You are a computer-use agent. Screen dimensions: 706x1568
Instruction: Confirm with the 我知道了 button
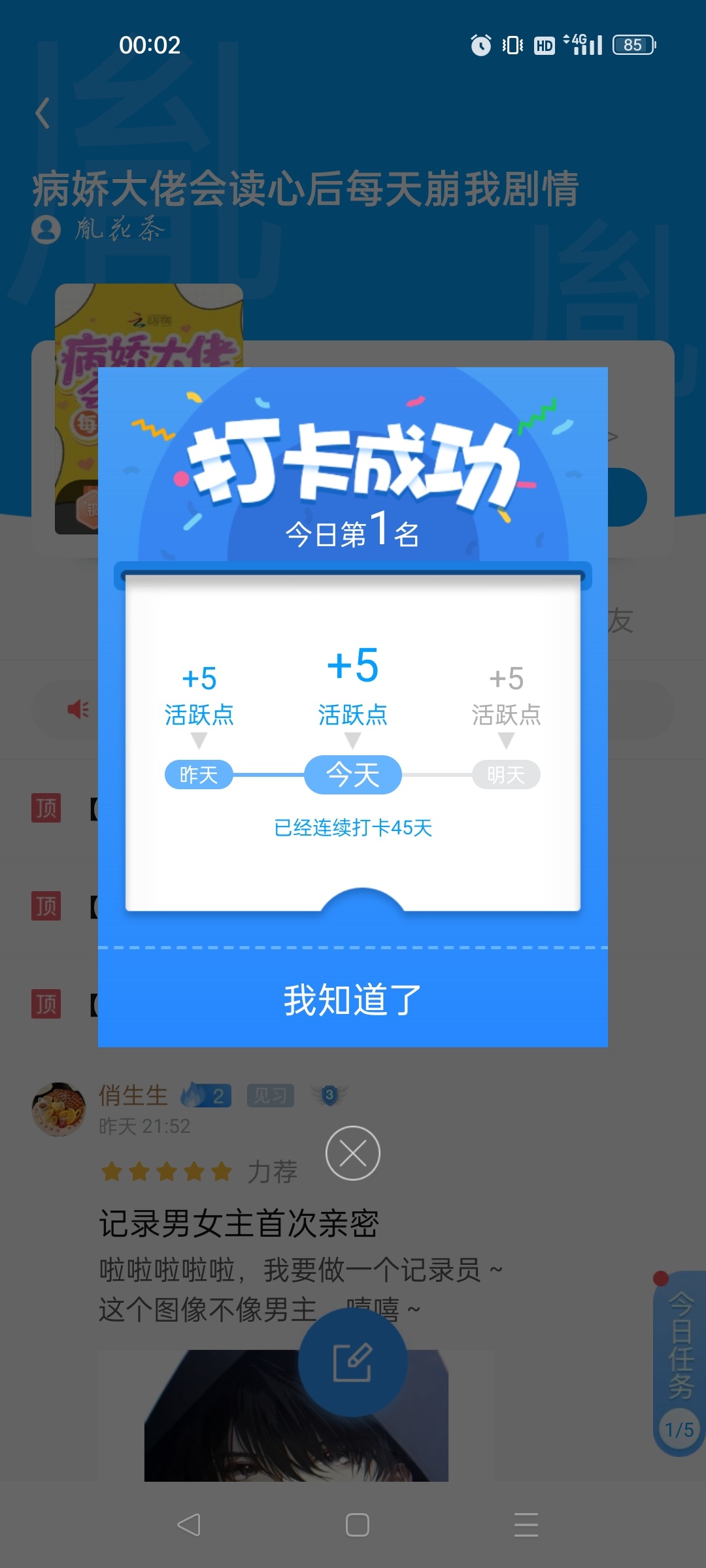pyautogui.click(x=353, y=1000)
